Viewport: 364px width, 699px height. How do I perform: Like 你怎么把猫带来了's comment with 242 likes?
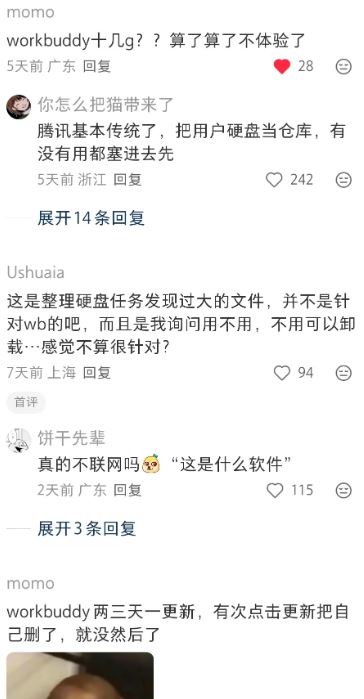click(x=274, y=180)
